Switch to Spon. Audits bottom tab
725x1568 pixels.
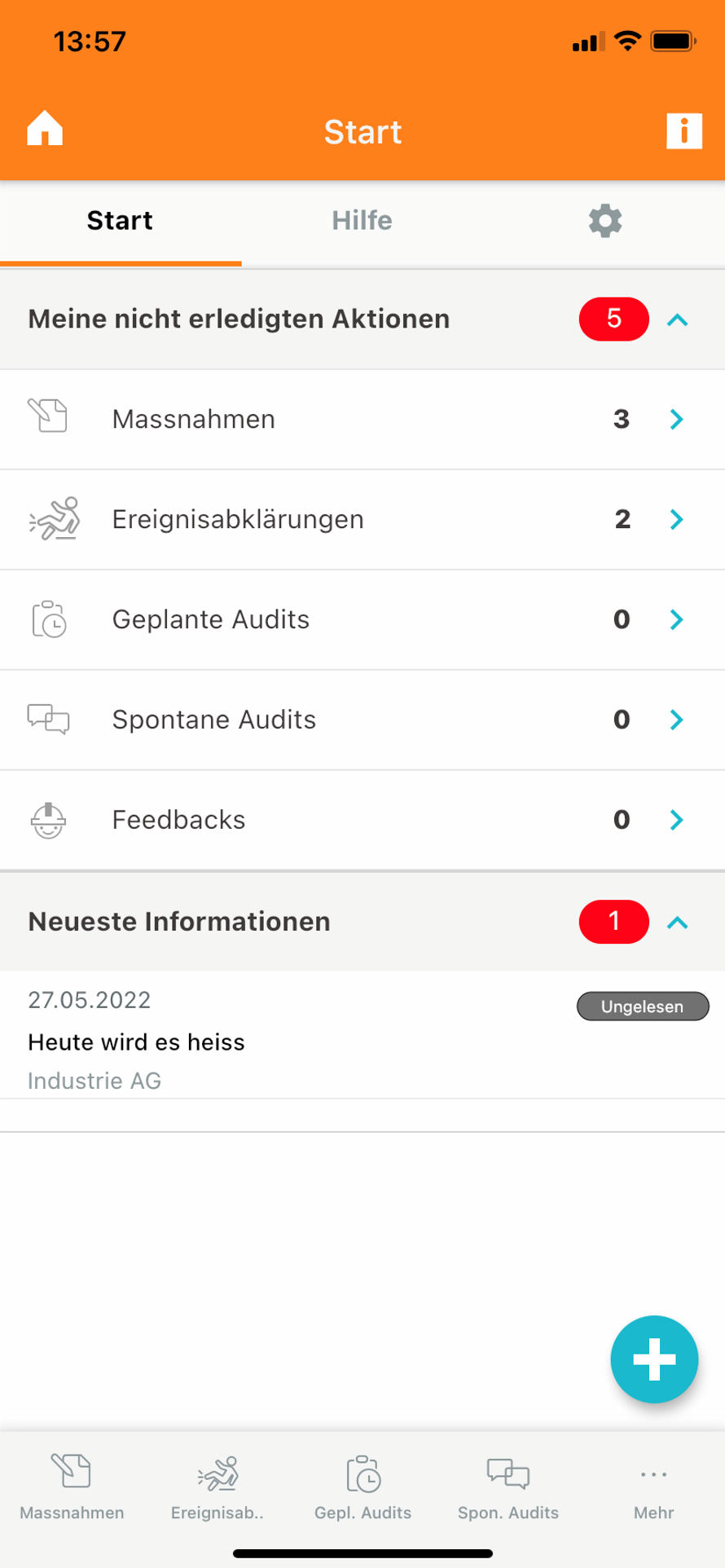[x=507, y=1487]
